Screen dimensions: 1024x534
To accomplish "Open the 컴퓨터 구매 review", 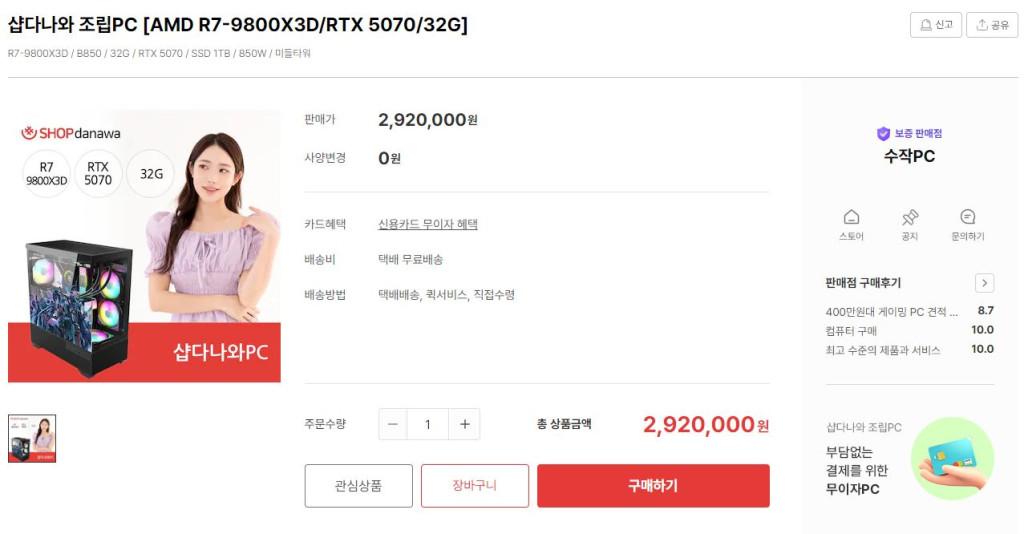I will click(x=851, y=331).
